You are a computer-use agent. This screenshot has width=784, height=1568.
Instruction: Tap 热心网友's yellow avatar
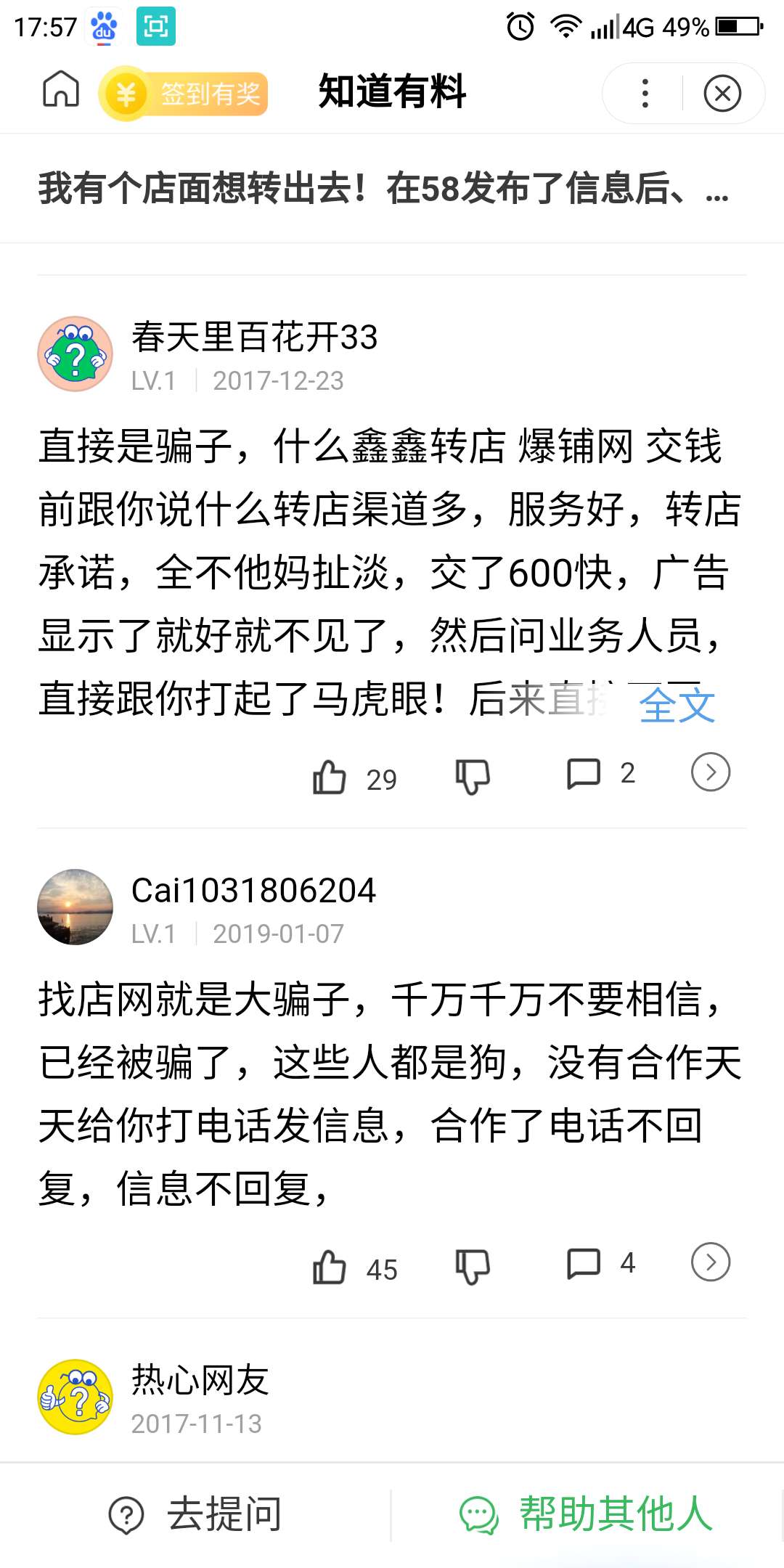tap(74, 1391)
